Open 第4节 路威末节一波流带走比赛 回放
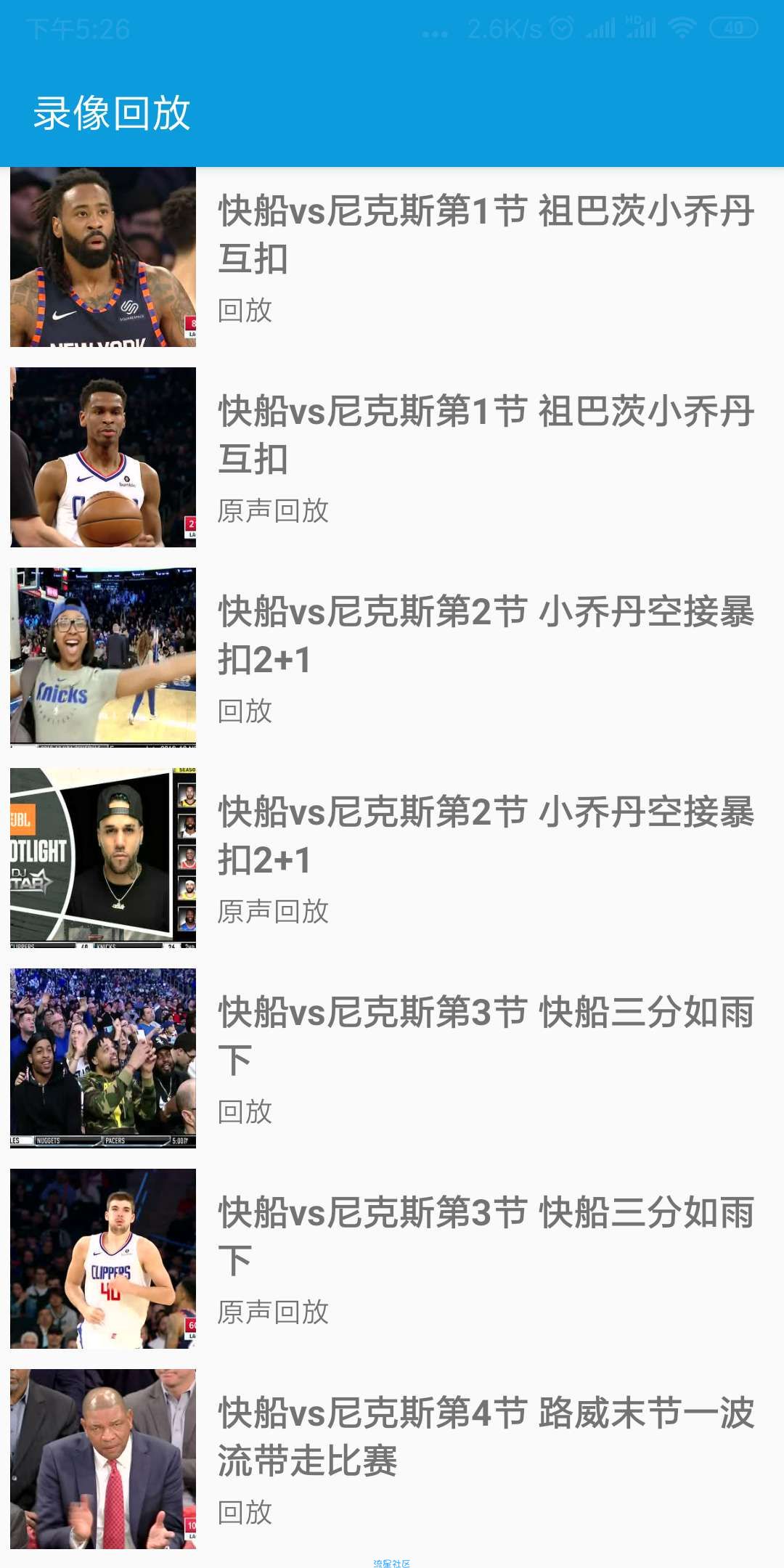784x1568 pixels. pyautogui.click(x=392, y=1459)
